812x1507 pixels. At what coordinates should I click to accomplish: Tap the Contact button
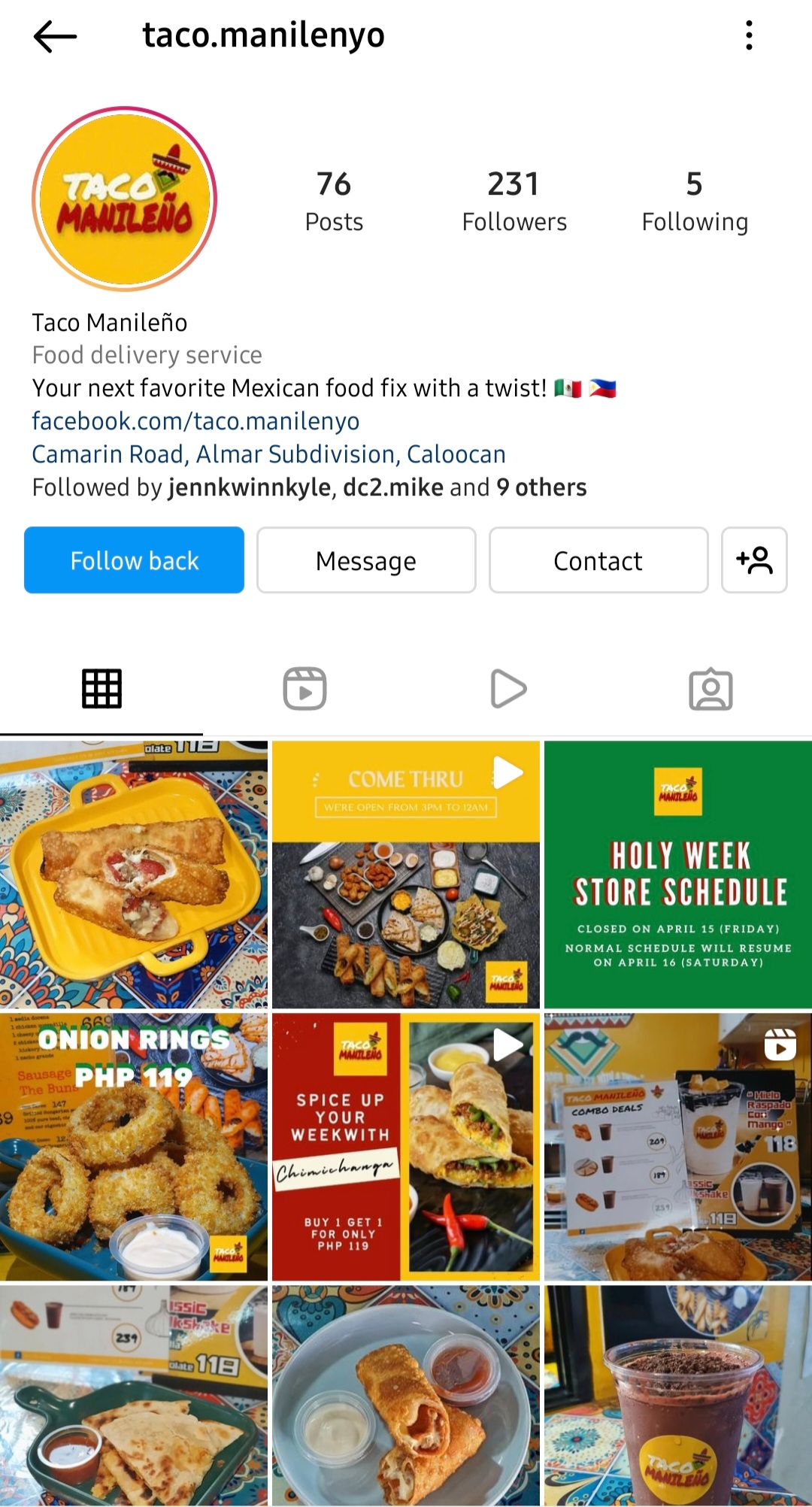(598, 560)
